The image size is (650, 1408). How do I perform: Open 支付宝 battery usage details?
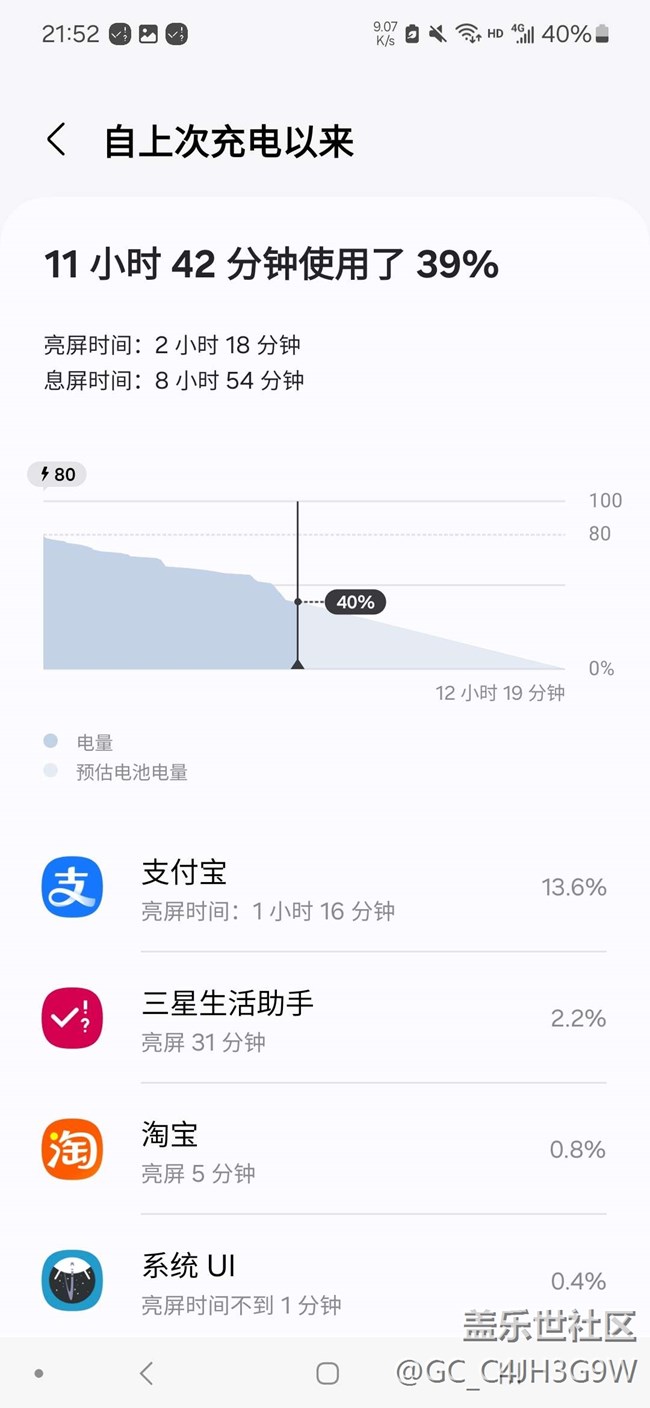click(x=324, y=888)
